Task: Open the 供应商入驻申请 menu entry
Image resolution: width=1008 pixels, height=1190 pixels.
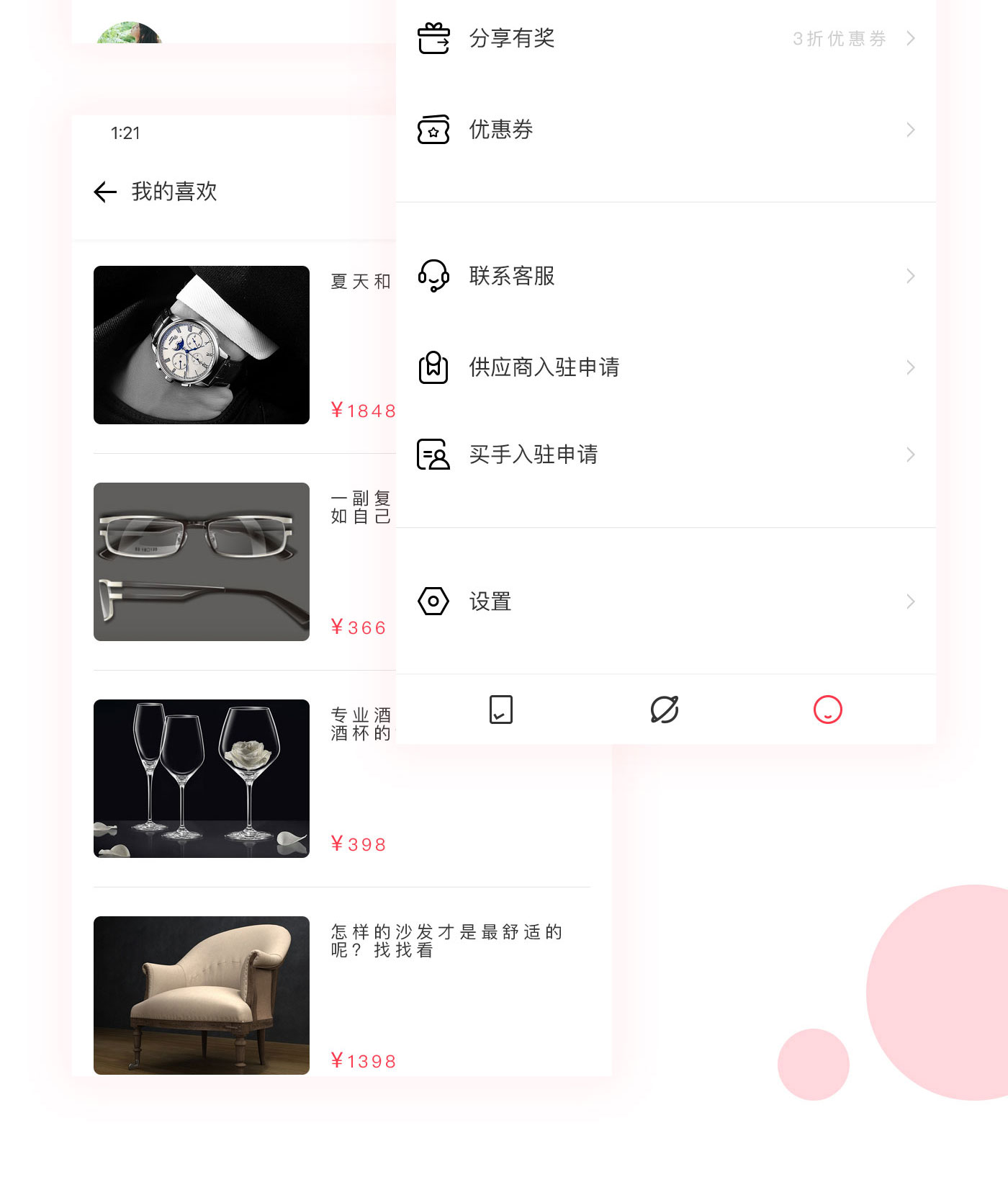Action: pyautogui.click(x=544, y=367)
